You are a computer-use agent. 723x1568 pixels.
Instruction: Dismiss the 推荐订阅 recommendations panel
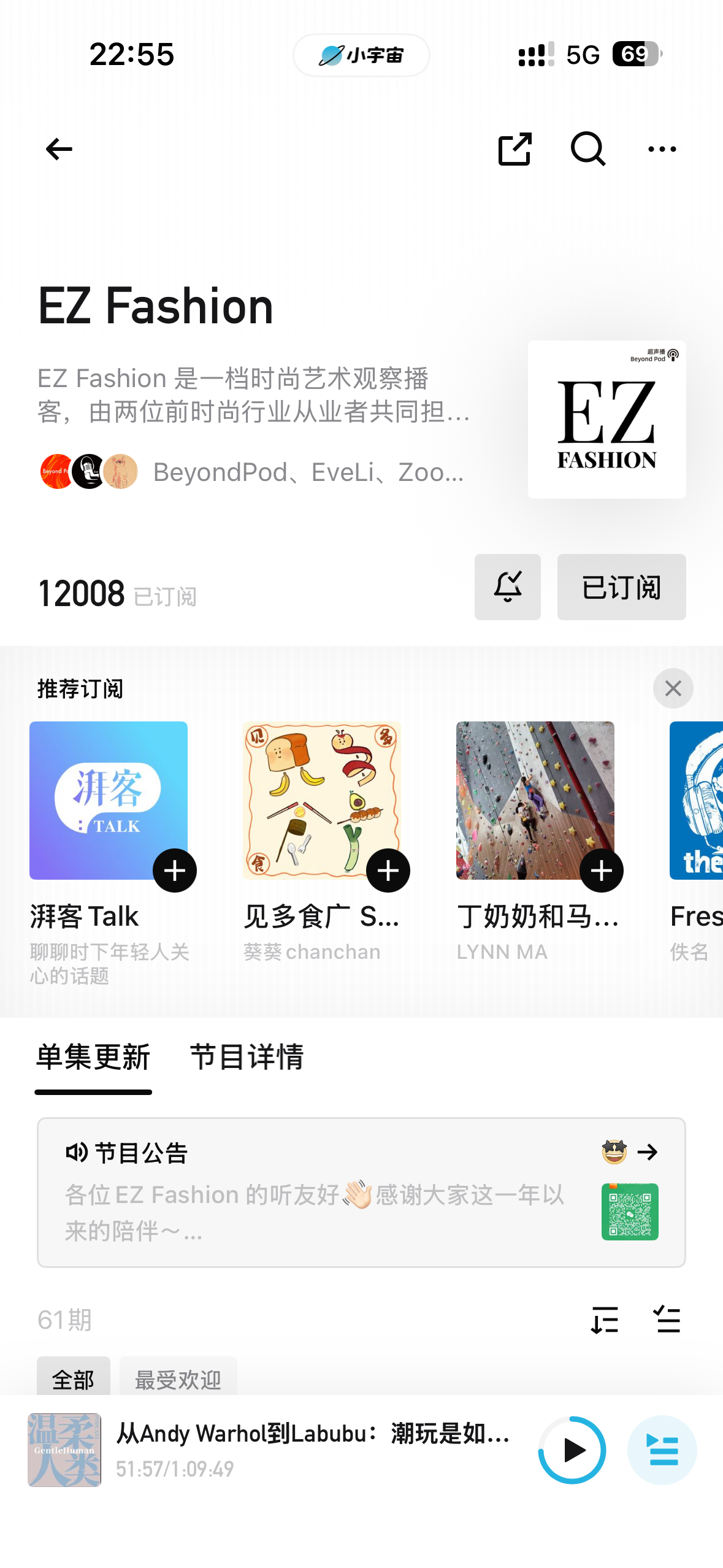tap(673, 688)
